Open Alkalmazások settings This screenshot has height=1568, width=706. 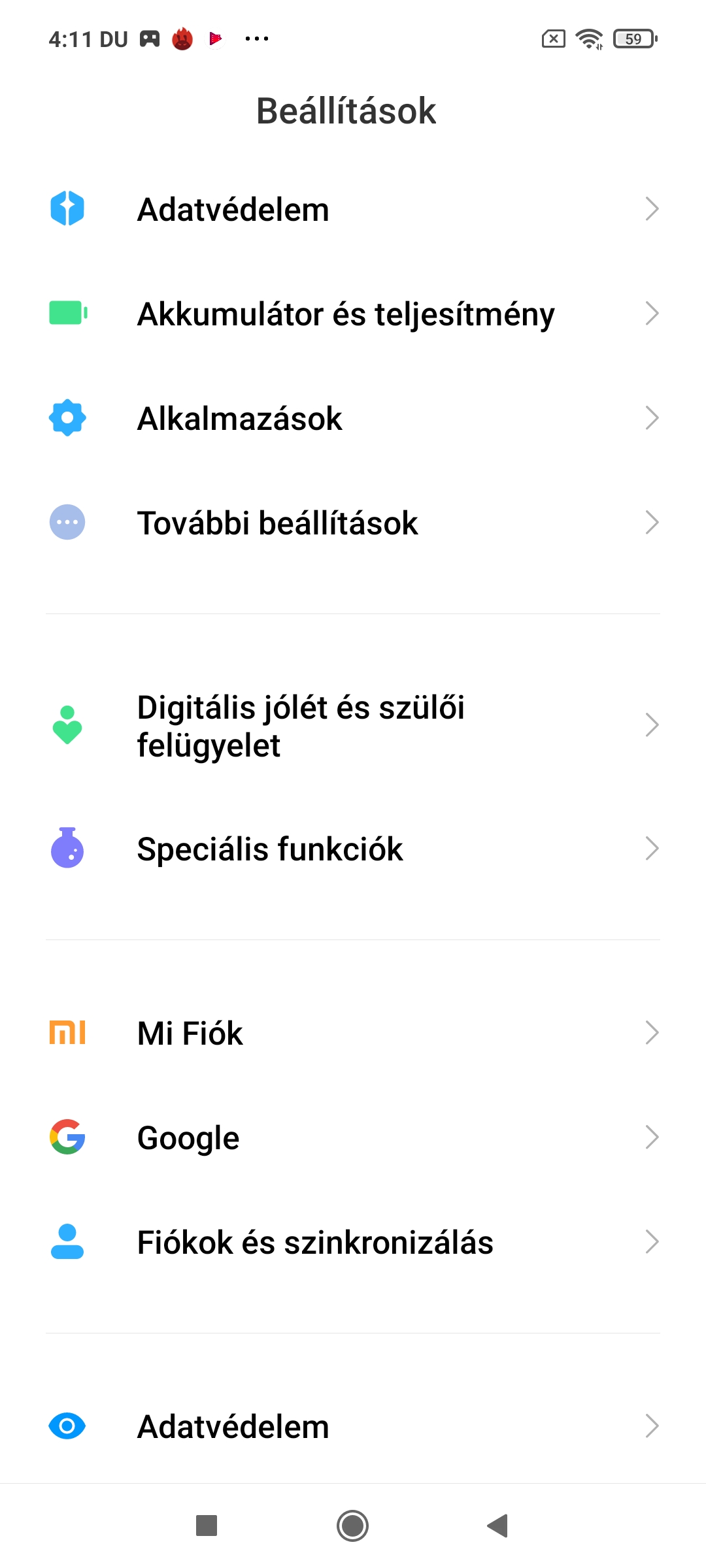353,418
